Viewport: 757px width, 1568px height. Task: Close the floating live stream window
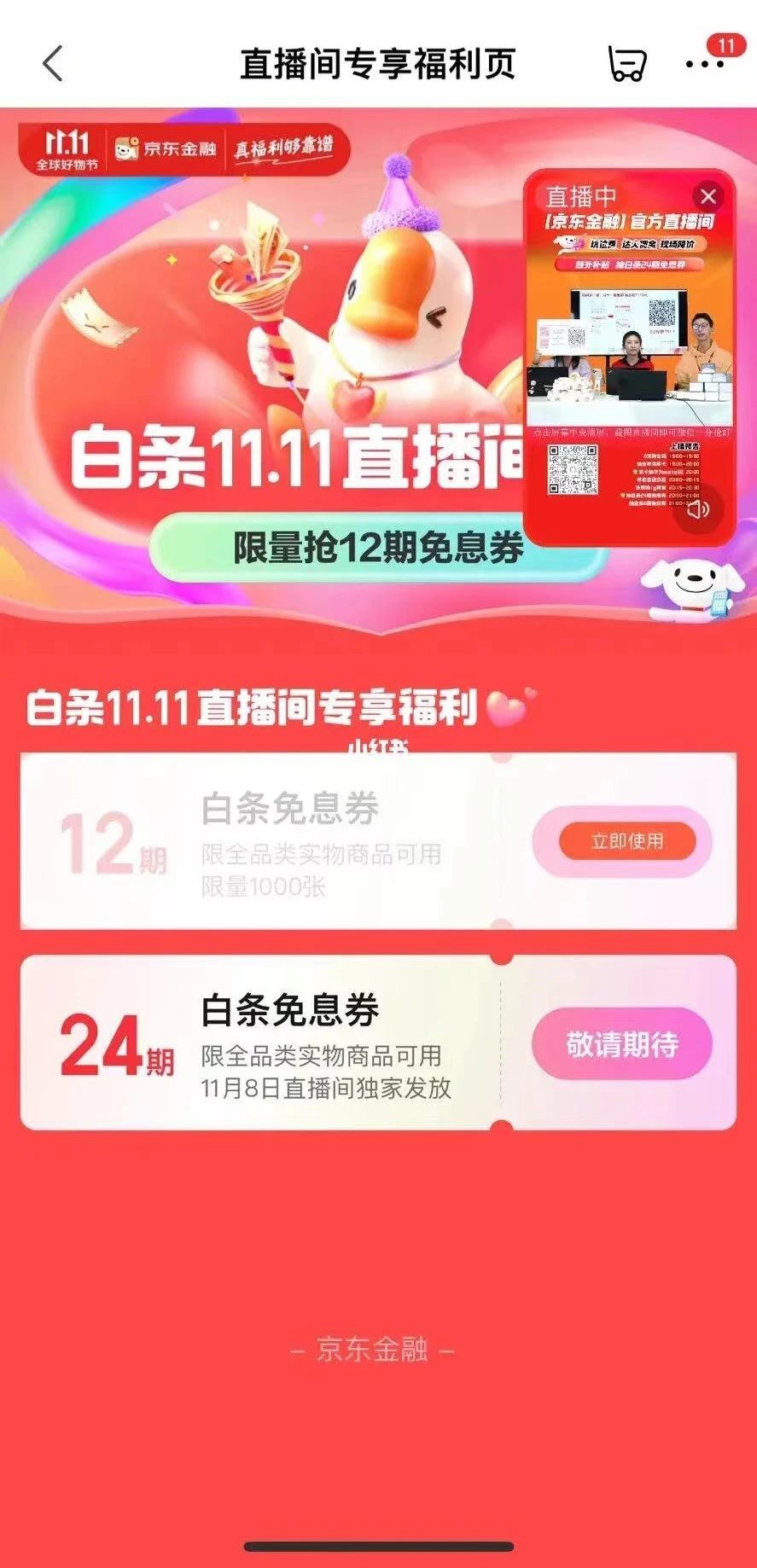click(708, 197)
